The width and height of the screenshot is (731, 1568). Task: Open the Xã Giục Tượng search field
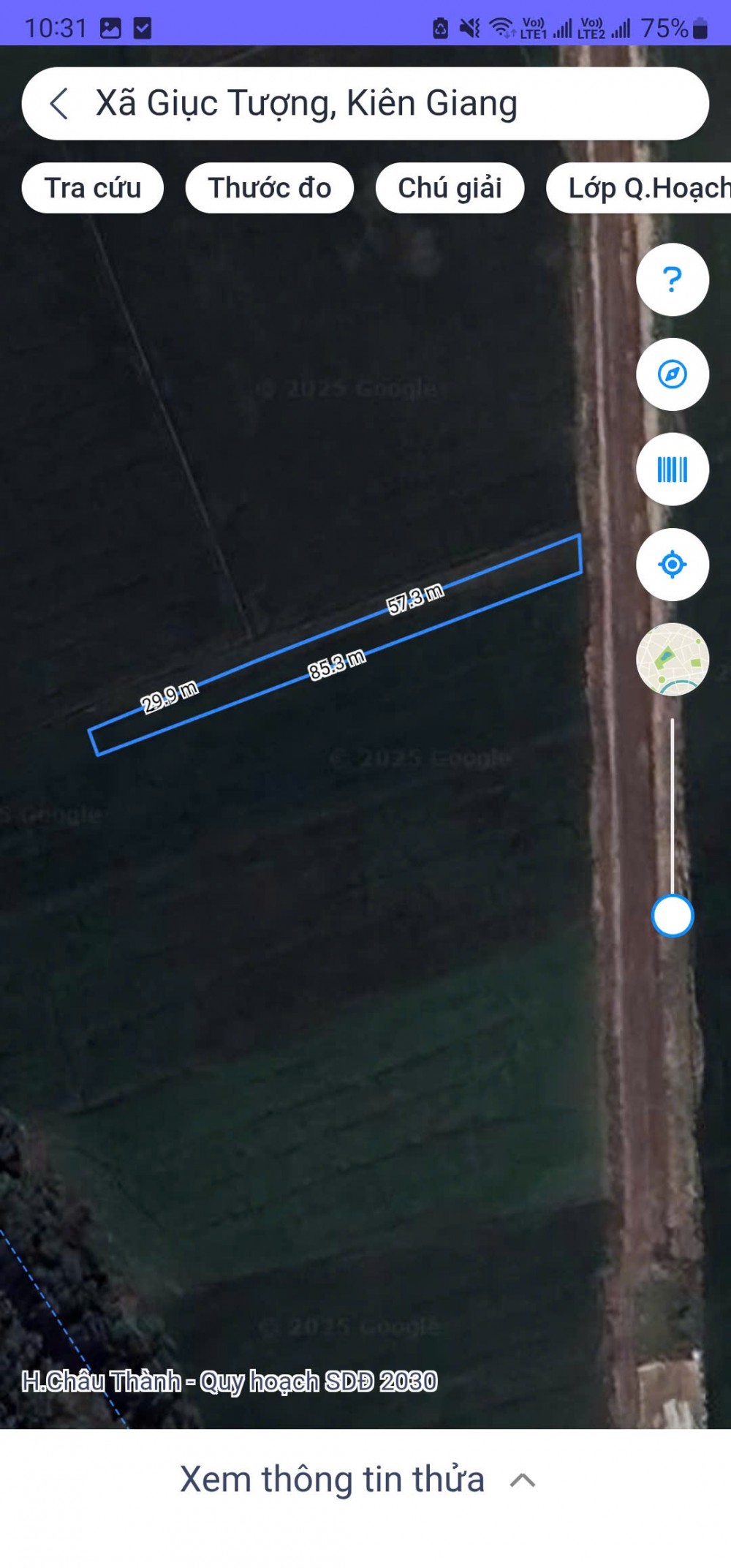point(307,103)
